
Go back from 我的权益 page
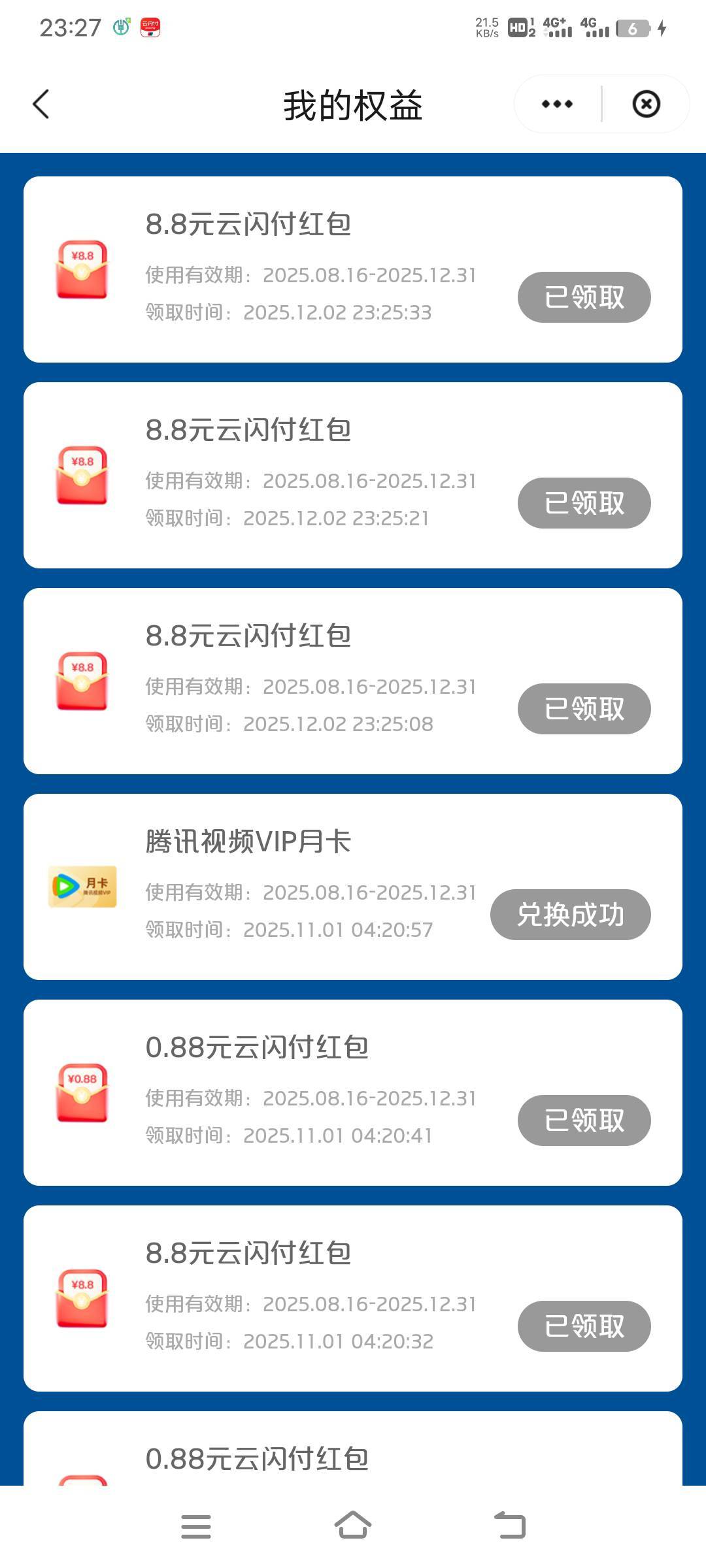coord(41,105)
